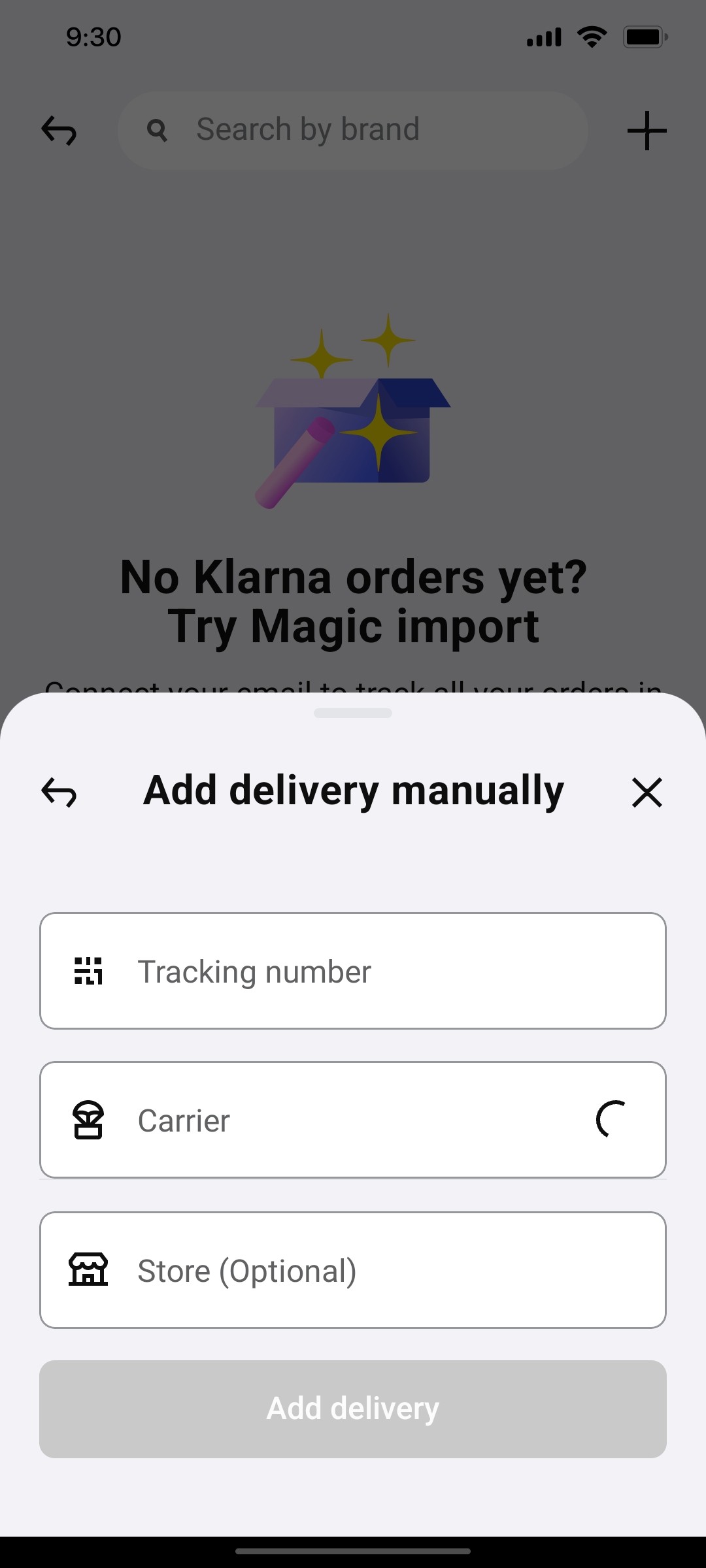Dismiss the Add delivery sheet with X

pos(647,792)
